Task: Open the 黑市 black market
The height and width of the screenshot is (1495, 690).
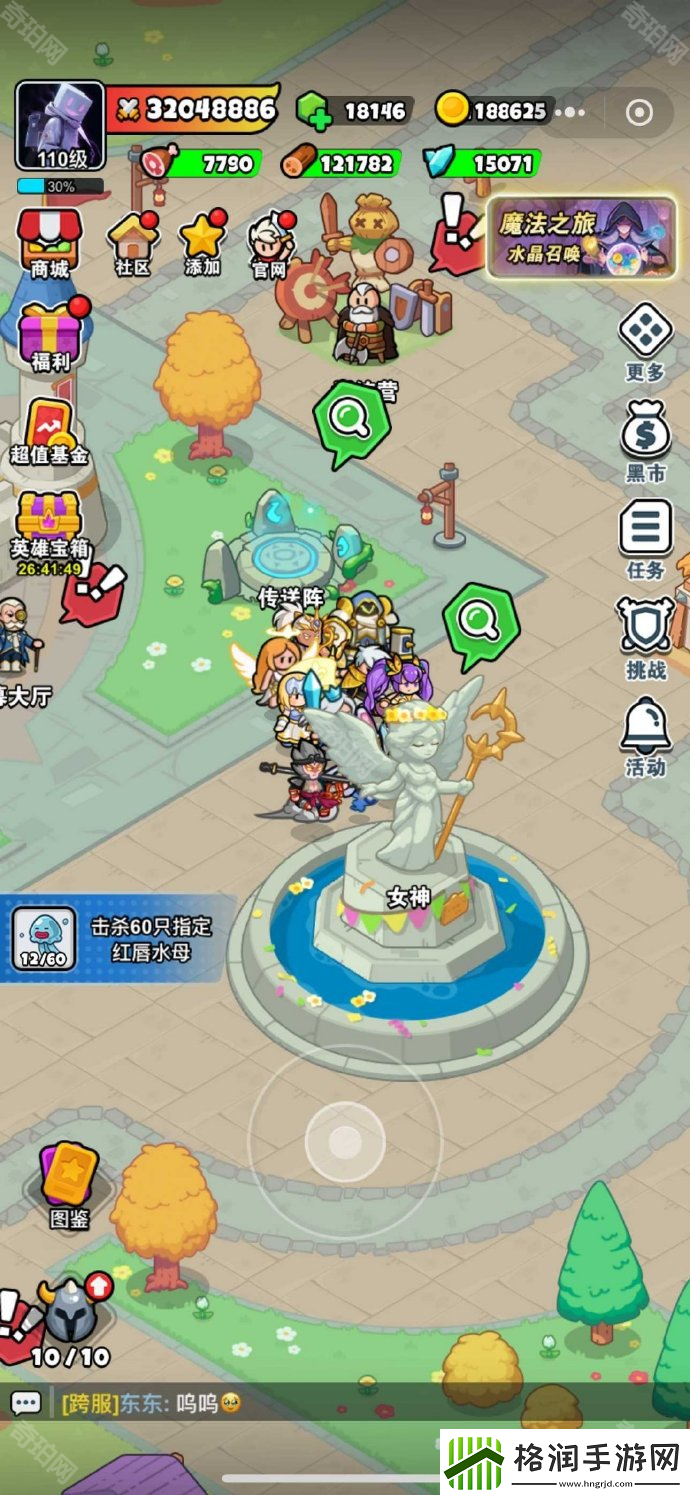Action: (645, 441)
